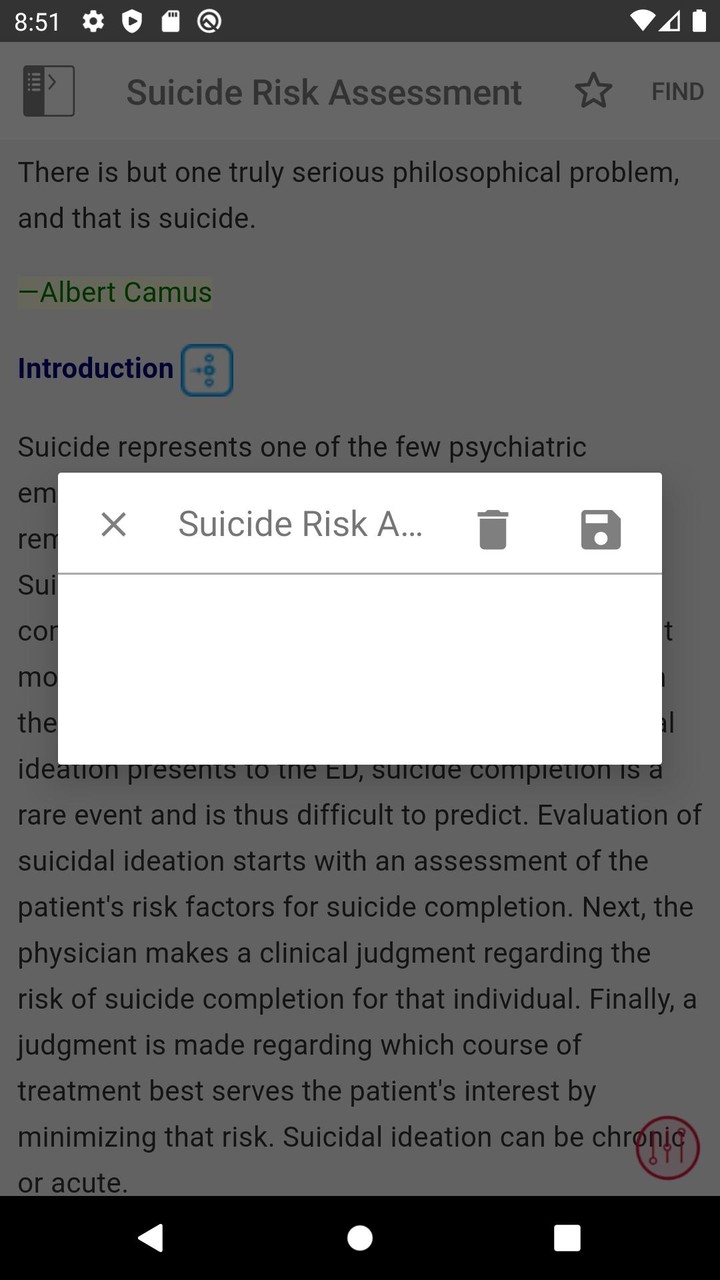Tap the star to favorite this topic

point(593,90)
